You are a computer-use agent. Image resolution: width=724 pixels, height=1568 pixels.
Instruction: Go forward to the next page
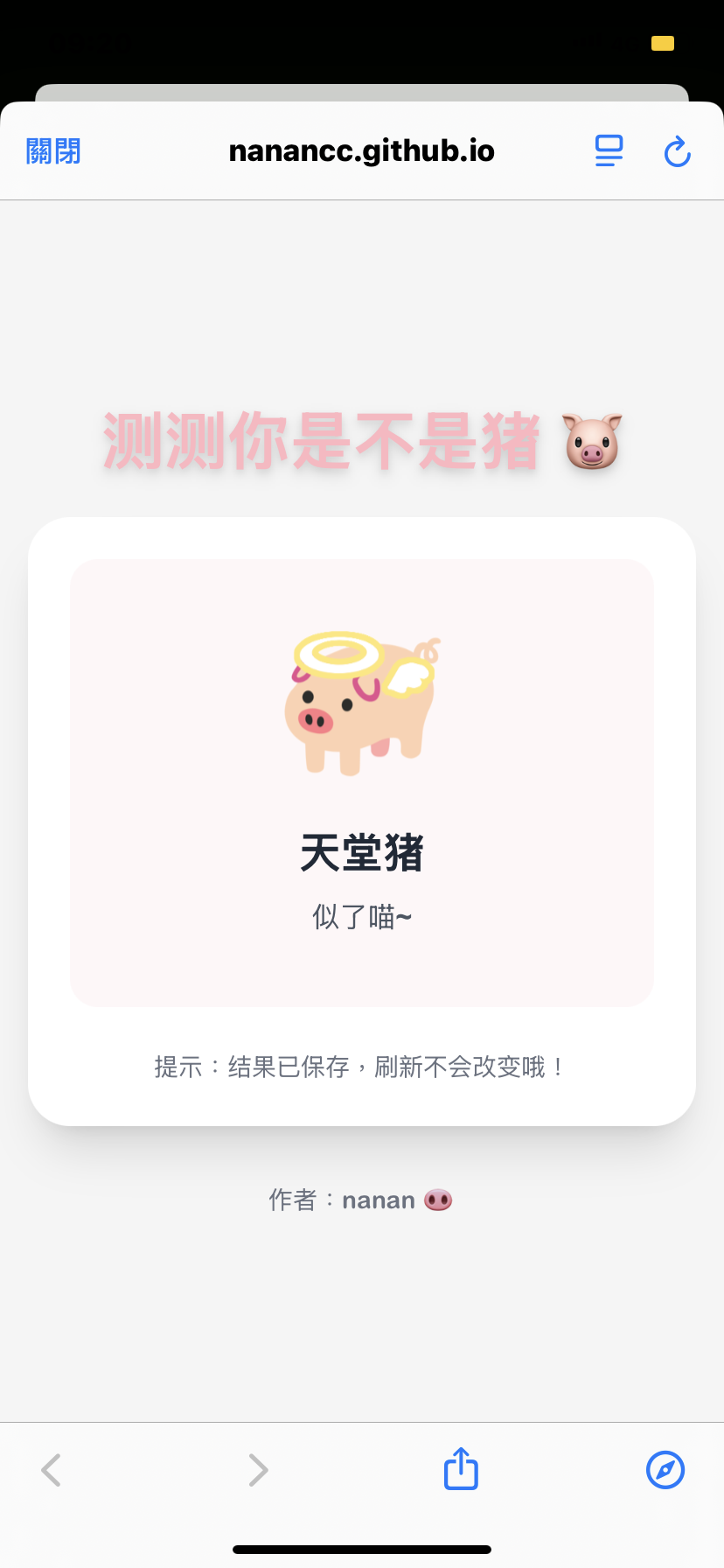(258, 1470)
